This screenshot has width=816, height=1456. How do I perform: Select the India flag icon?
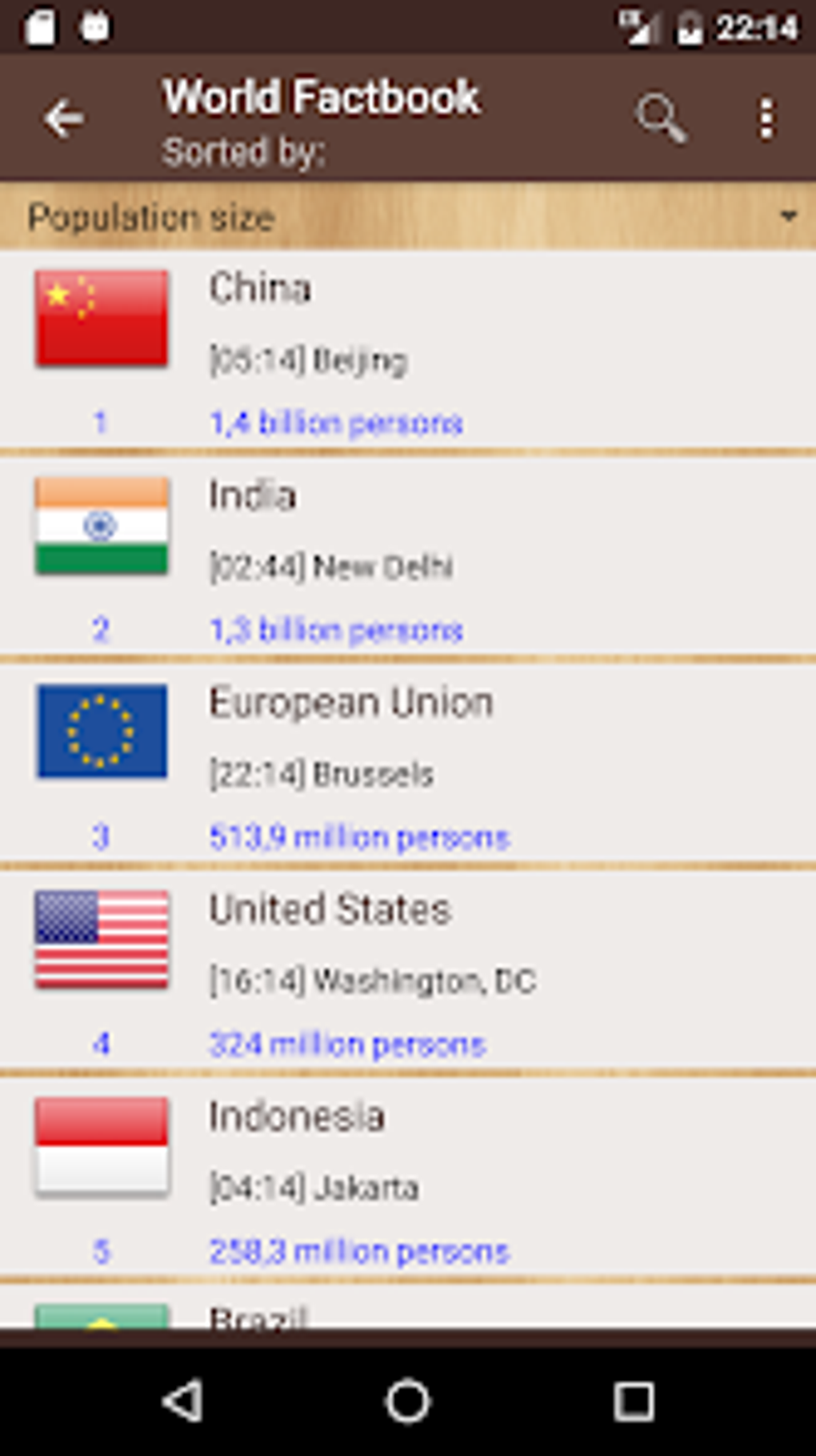coord(101,525)
